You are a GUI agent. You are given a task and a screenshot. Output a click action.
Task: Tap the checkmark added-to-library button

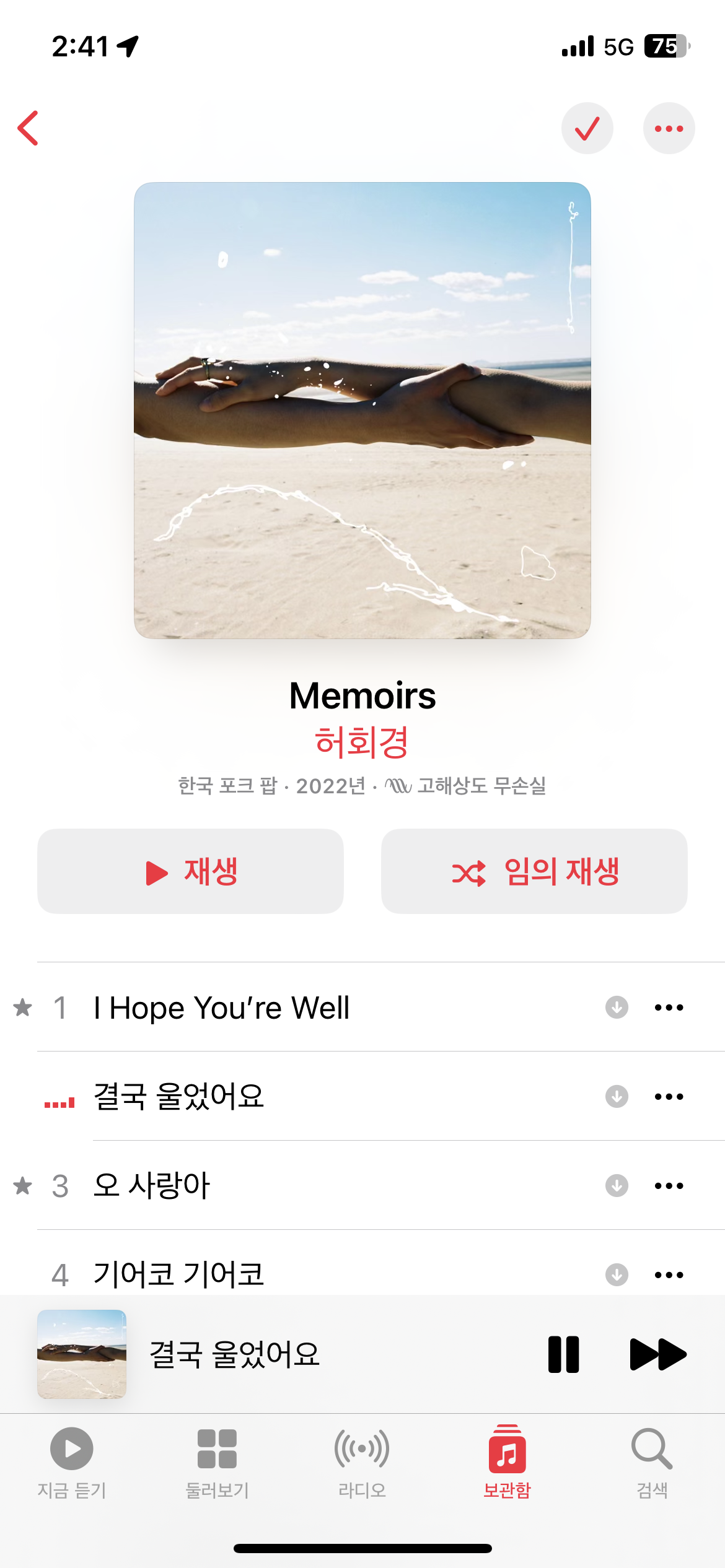587,128
